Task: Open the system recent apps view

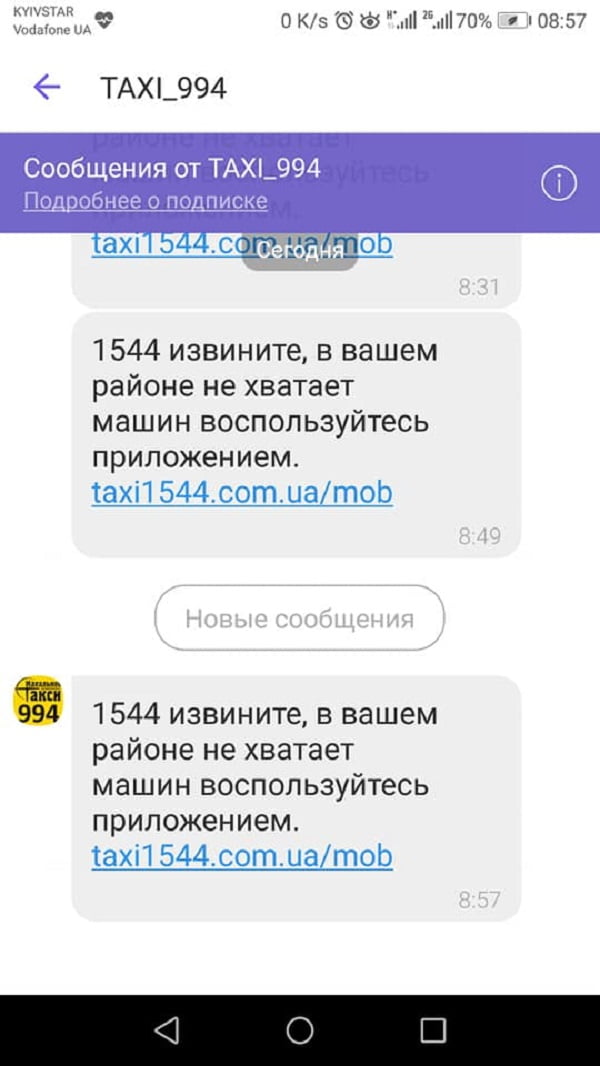Action: (x=432, y=1030)
